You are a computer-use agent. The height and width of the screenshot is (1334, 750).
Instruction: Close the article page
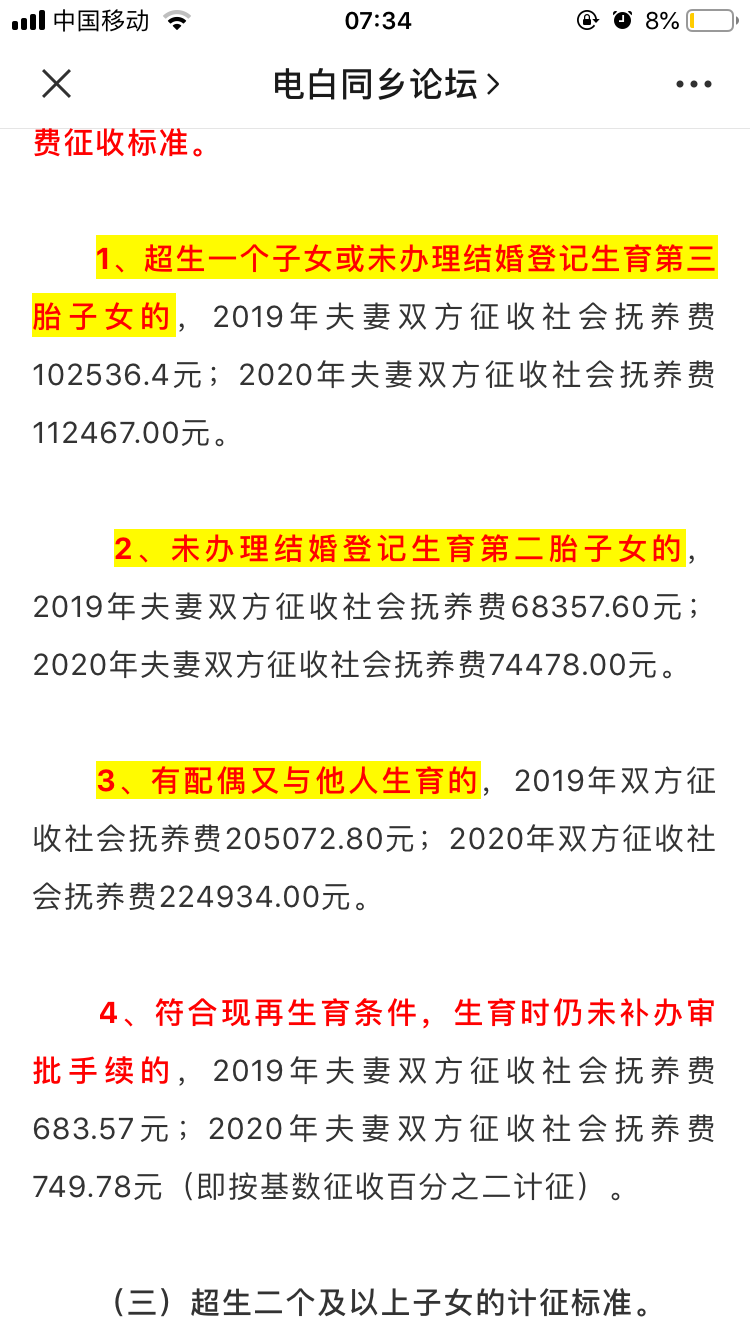point(57,85)
